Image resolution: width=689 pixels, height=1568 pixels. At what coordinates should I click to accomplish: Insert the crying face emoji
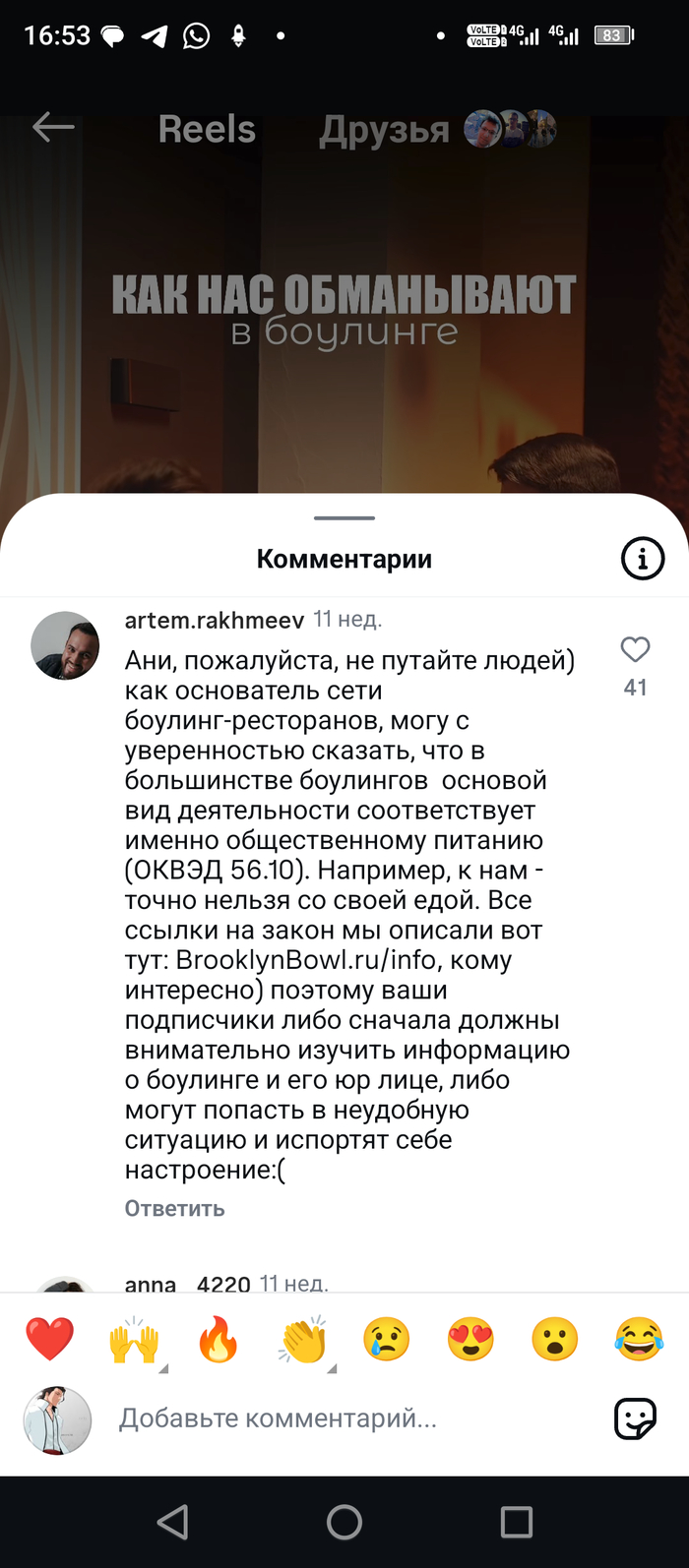pos(387,1340)
